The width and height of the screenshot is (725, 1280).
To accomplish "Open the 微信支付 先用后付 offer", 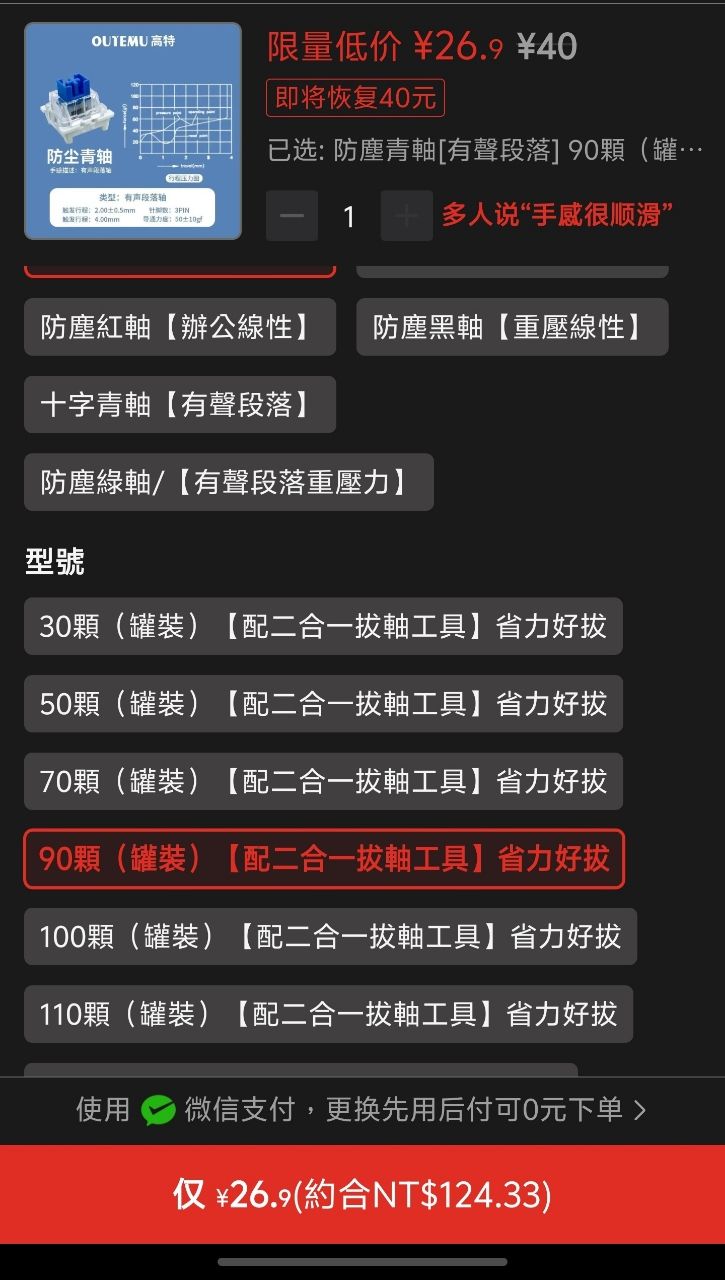I will [x=362, y=1109].
